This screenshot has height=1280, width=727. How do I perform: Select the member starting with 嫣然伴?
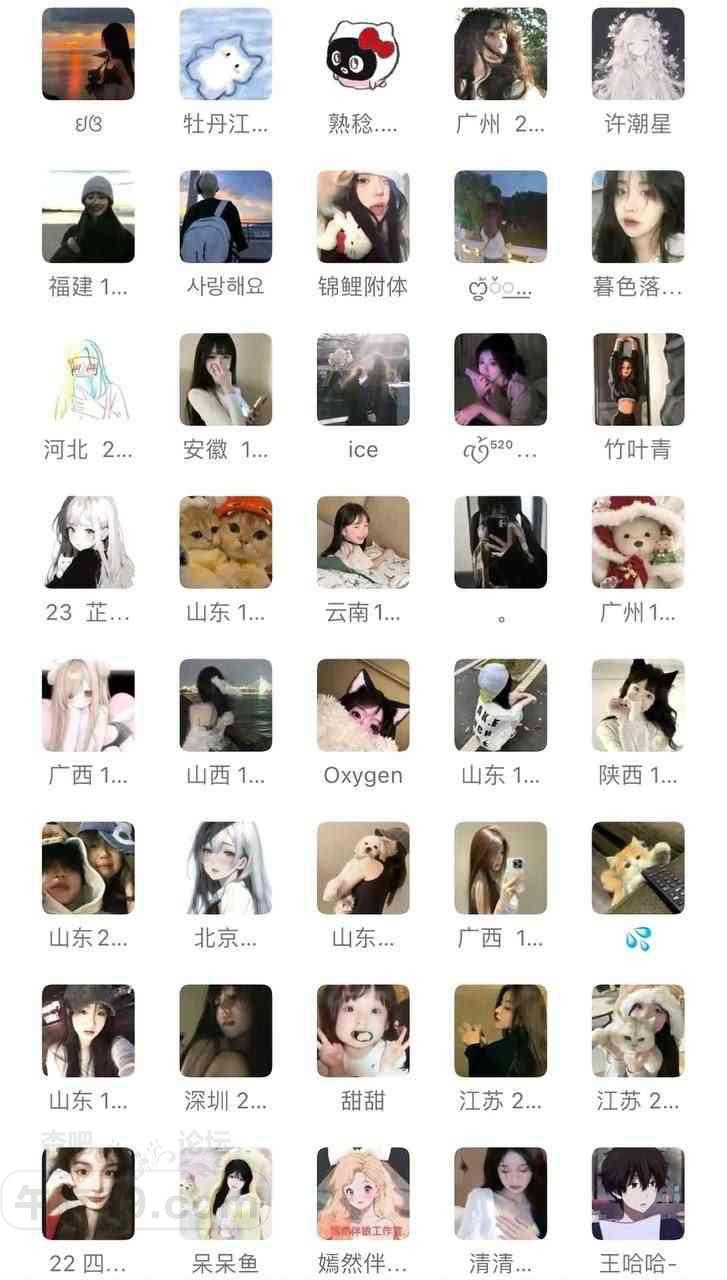[363, 1194]
